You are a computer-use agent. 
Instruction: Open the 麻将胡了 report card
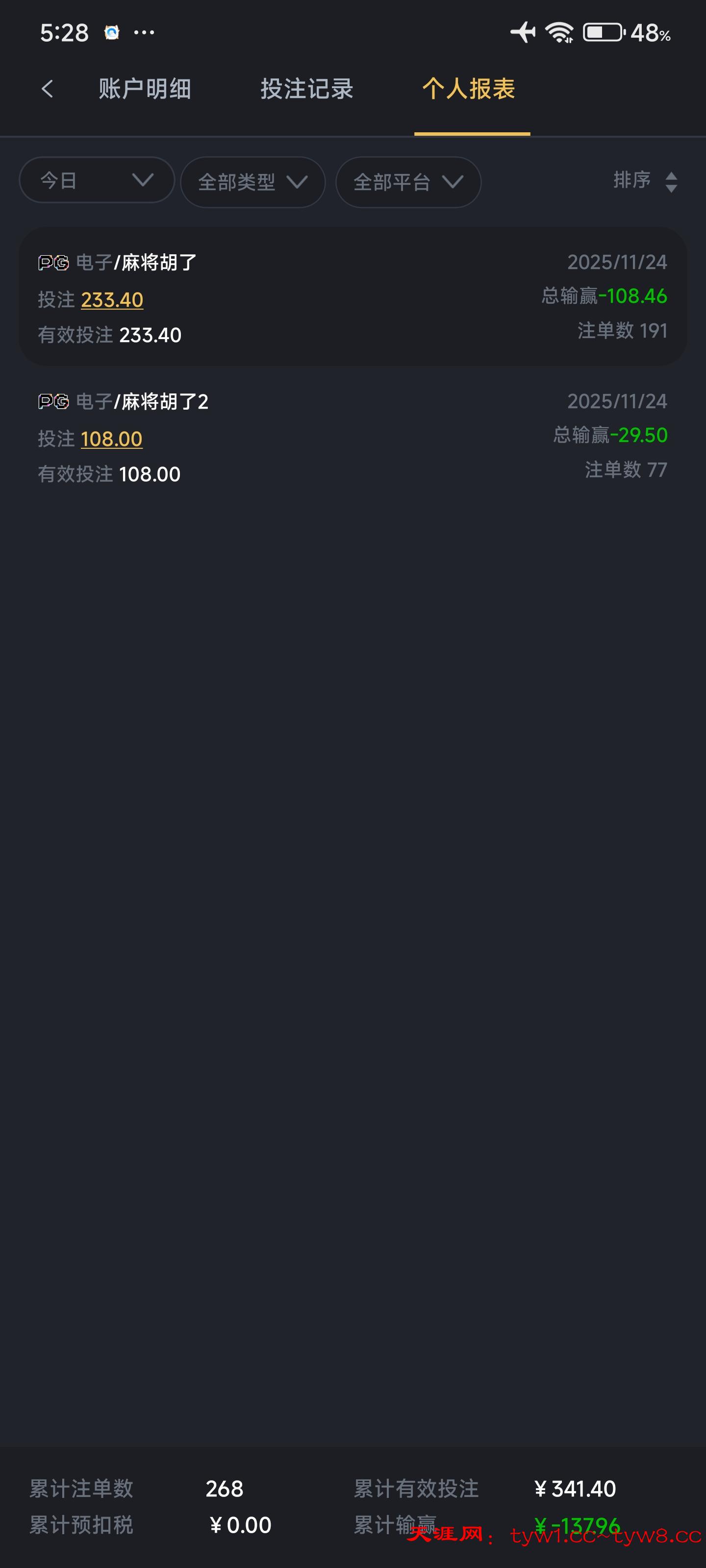(353, 296)
